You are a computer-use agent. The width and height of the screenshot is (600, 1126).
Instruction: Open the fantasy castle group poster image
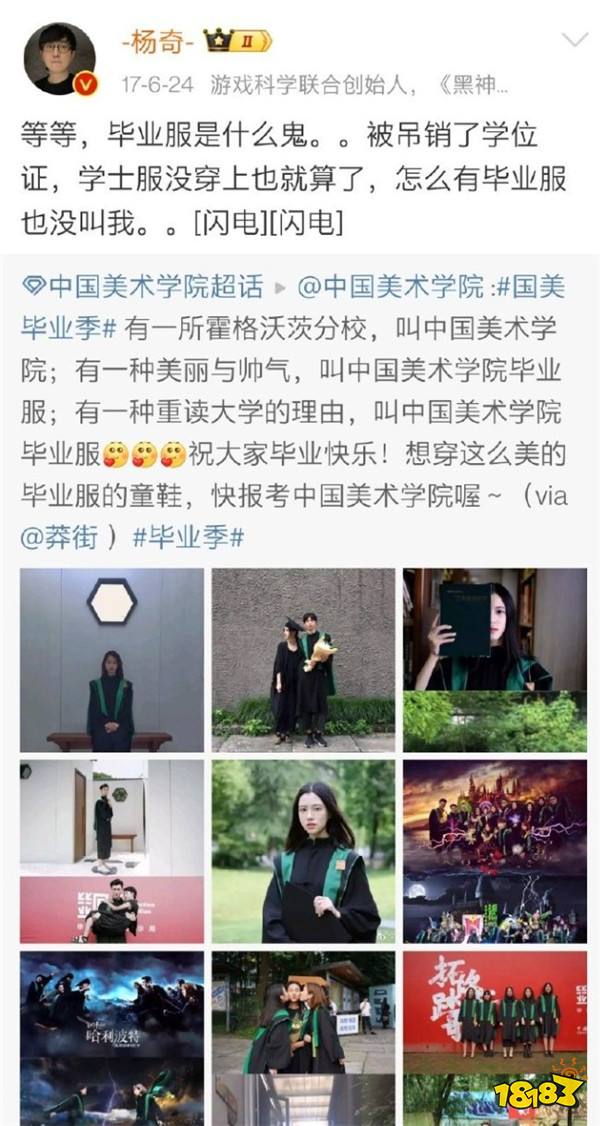[495, 851]
